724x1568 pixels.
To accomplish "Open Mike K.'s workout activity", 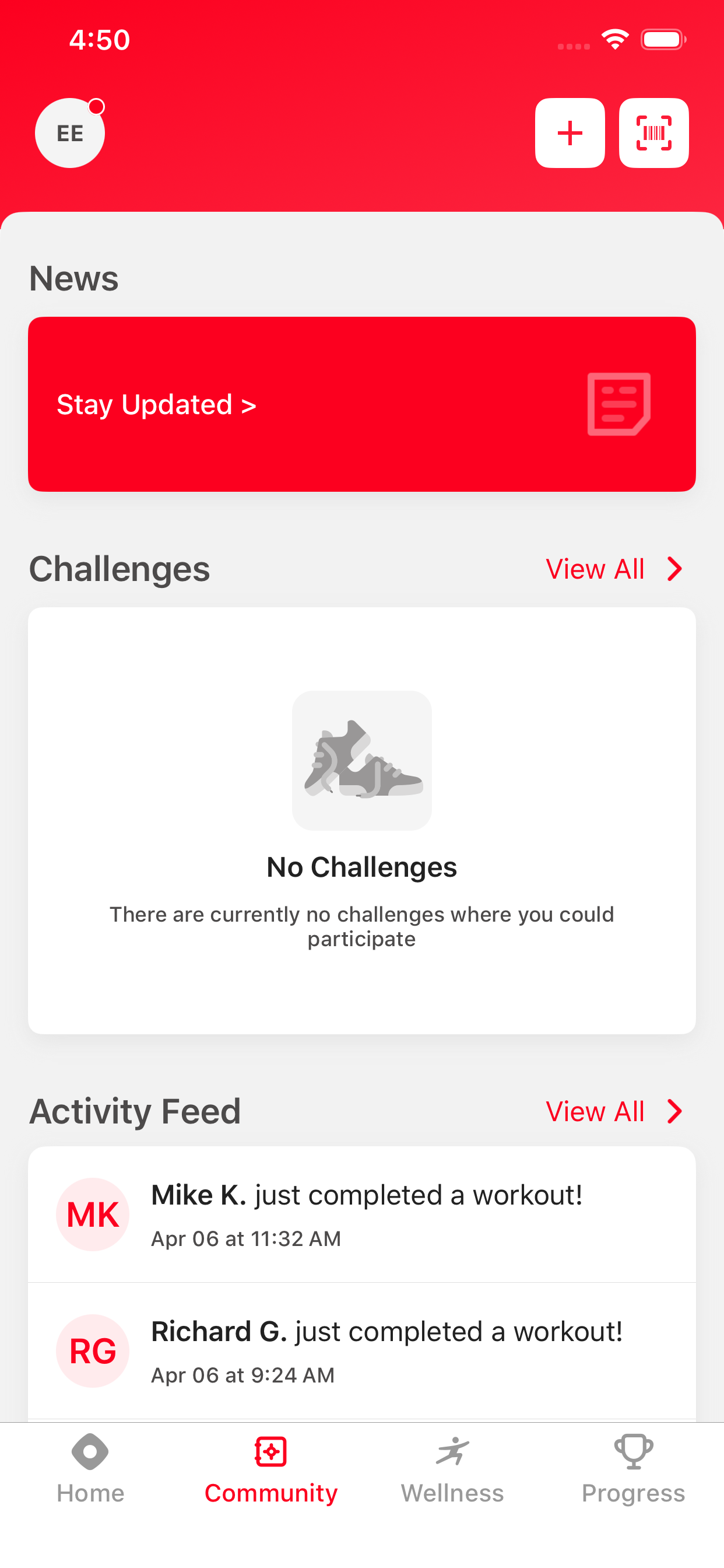I will (362, 1214).
